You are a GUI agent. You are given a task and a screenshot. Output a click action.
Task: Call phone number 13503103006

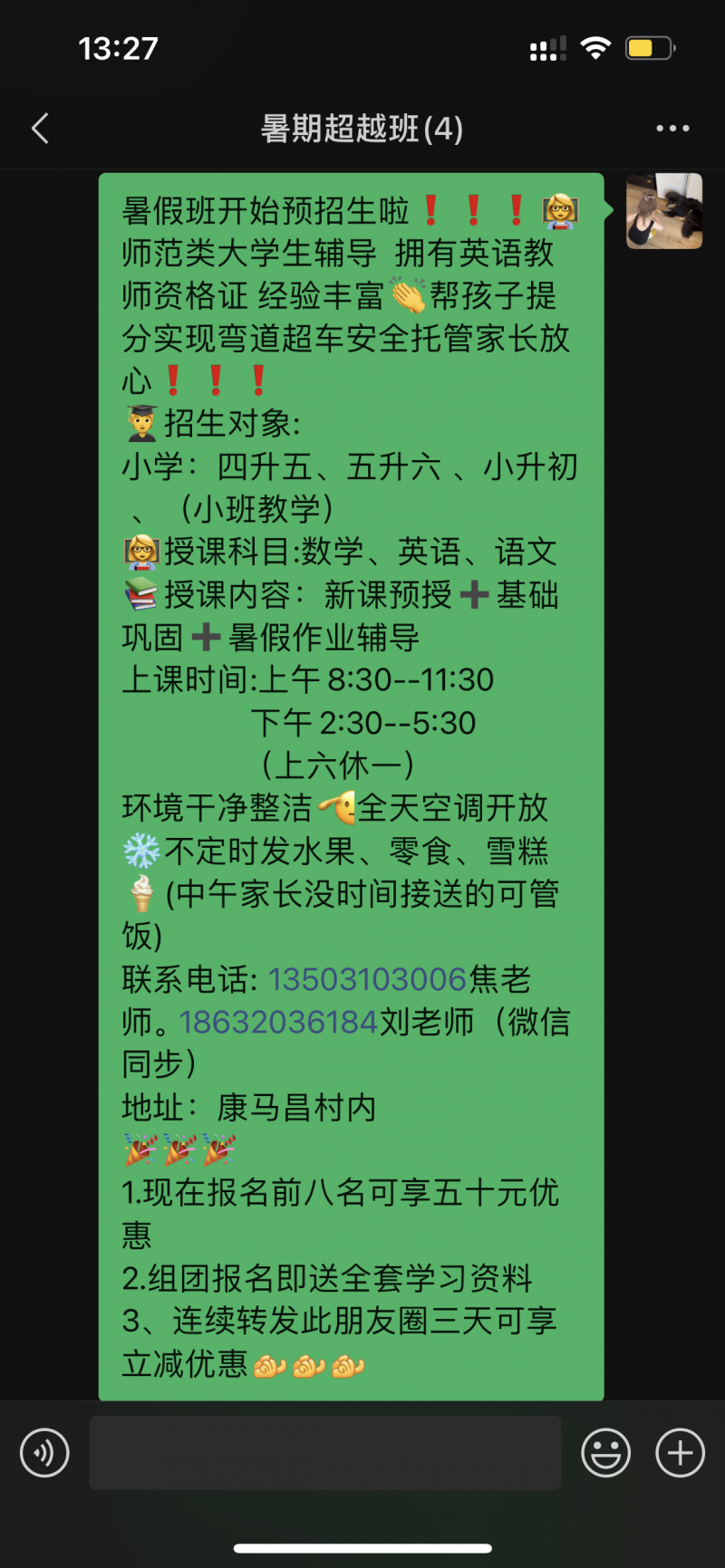coord(367,979)
